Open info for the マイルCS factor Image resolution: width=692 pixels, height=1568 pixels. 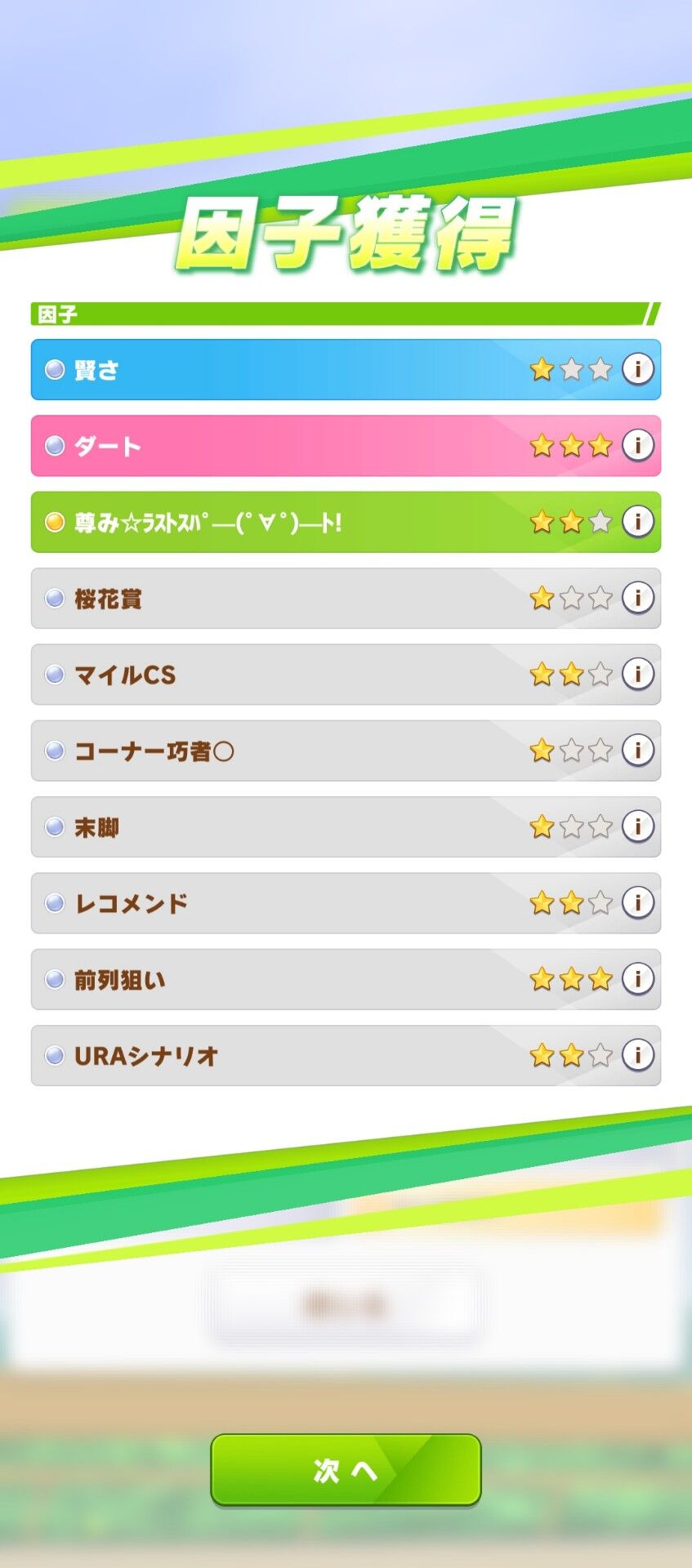[x=638, y=674]
